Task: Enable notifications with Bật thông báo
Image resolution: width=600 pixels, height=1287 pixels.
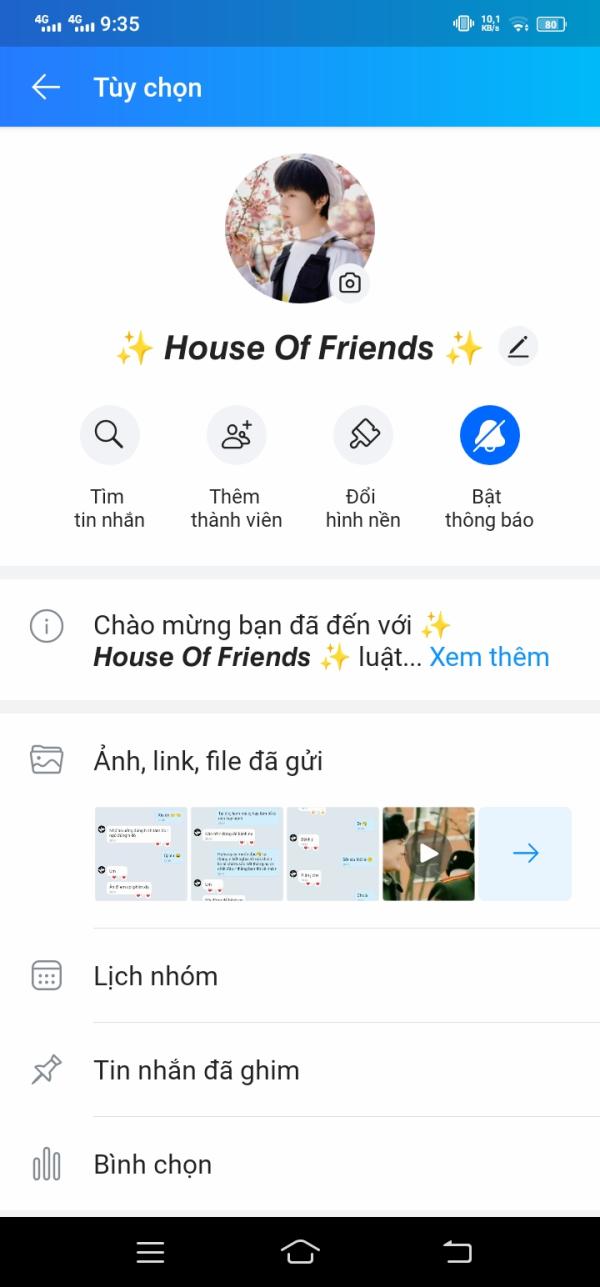Action: (x=489, y=435)
